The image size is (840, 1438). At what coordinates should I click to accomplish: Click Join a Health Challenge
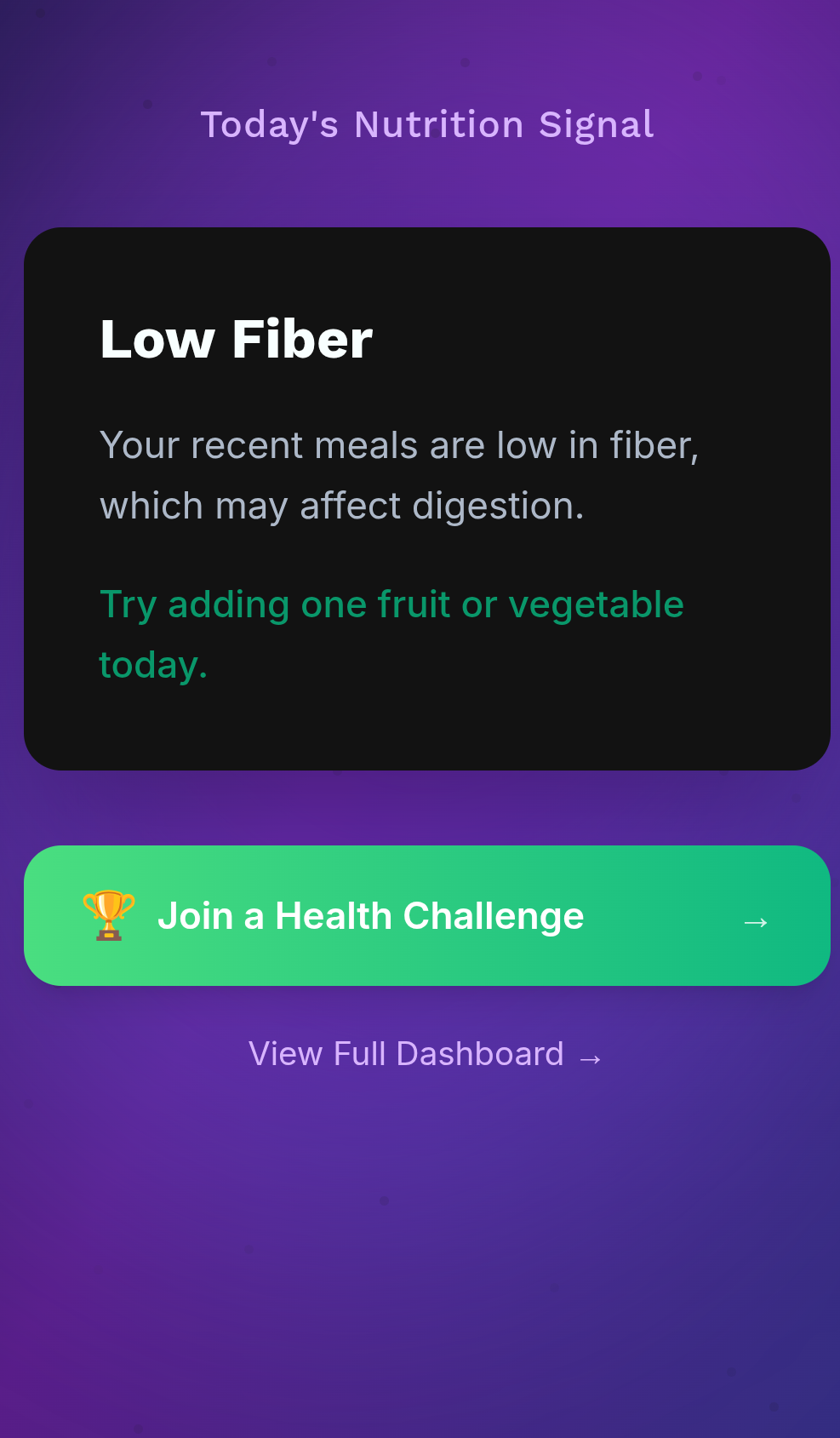click(372, 915)
